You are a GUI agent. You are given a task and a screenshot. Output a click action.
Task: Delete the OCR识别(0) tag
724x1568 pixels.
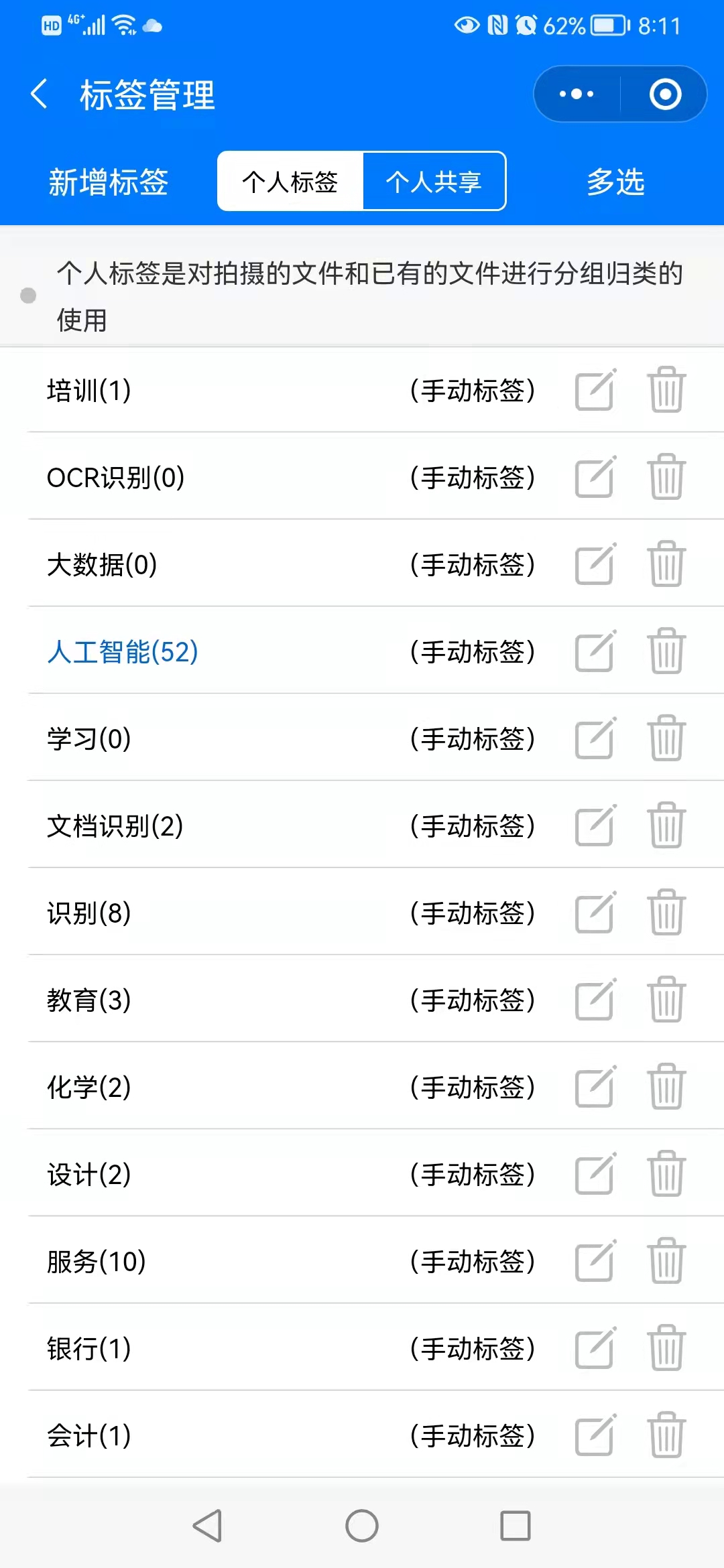(666, 477)
